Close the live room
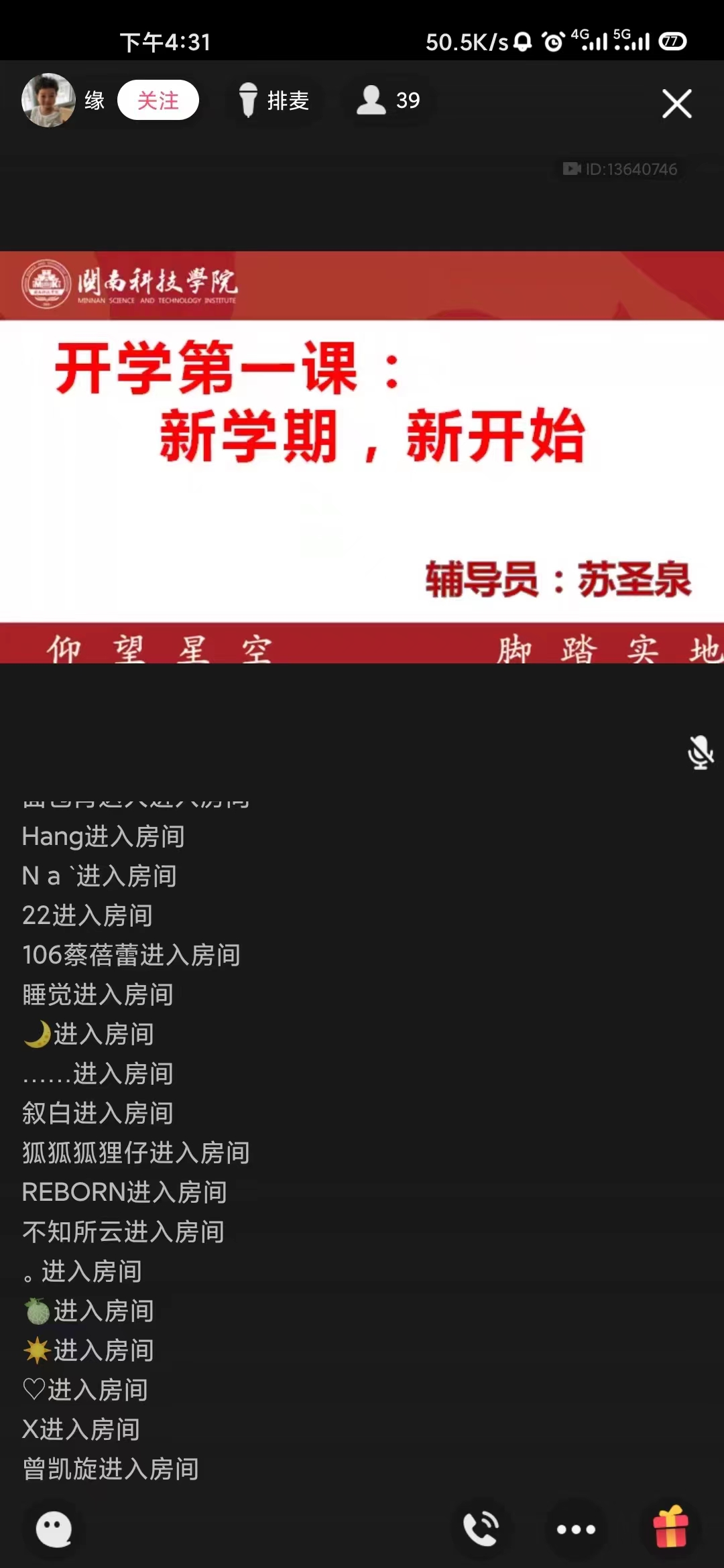This screenshot has width=724, height=1568. click(x=676, y=104)
